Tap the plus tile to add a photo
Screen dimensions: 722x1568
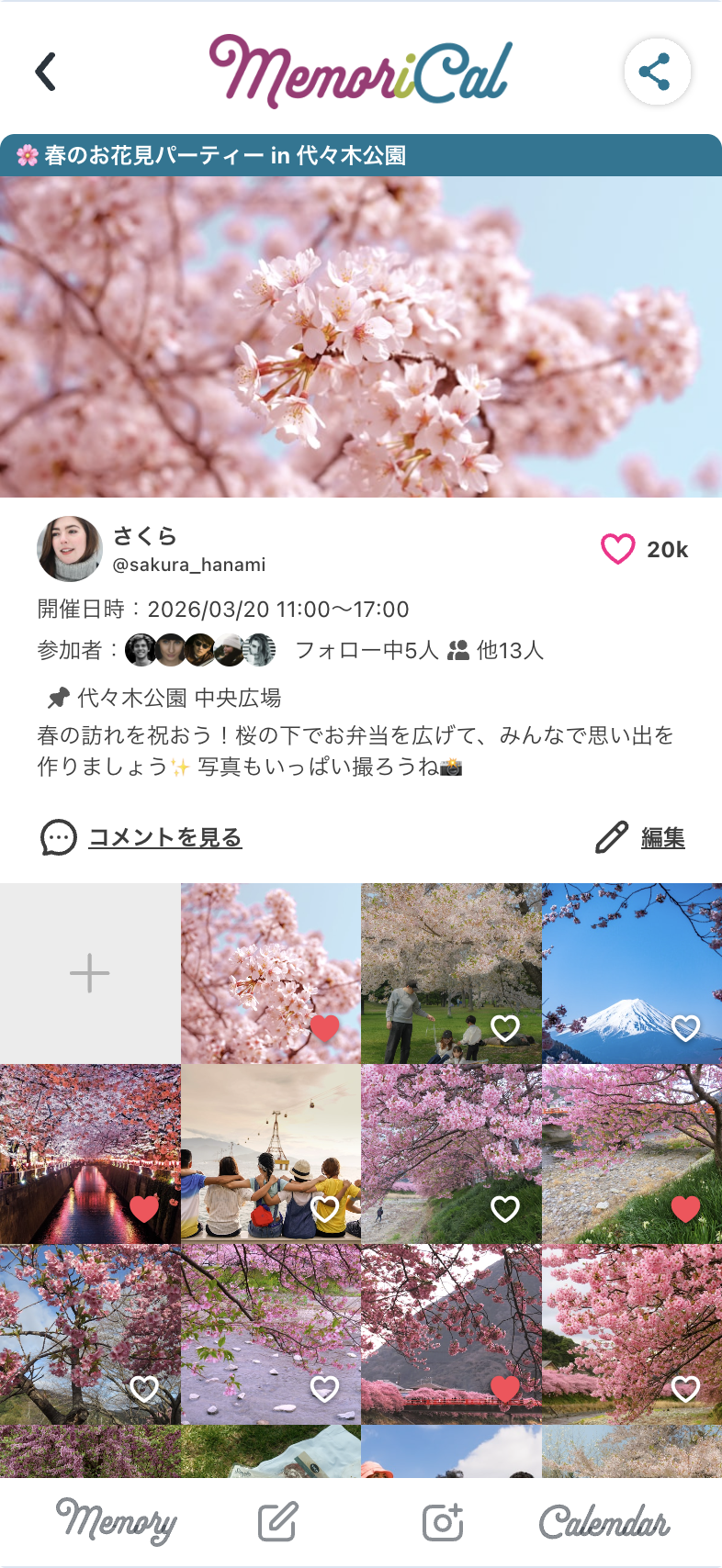pos(88,973)
